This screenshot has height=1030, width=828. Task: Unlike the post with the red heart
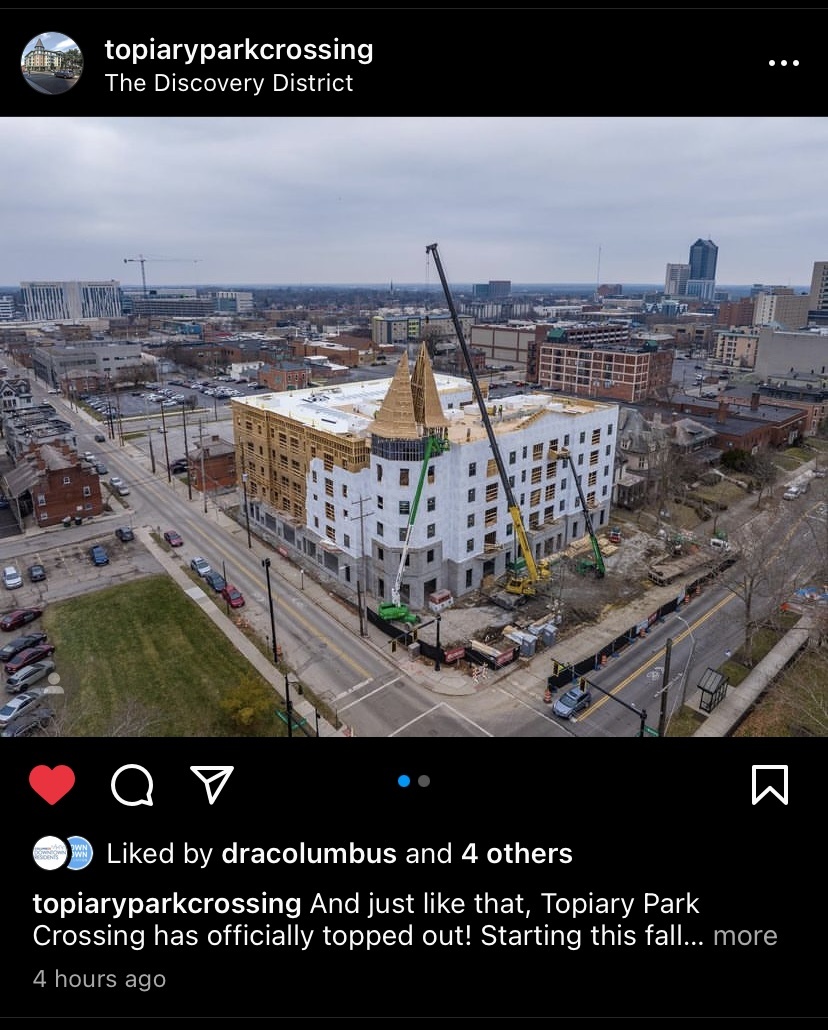52,785
